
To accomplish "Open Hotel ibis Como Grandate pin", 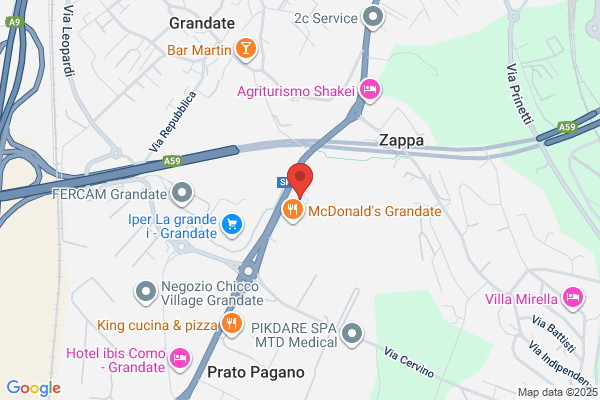I will 180,359.
